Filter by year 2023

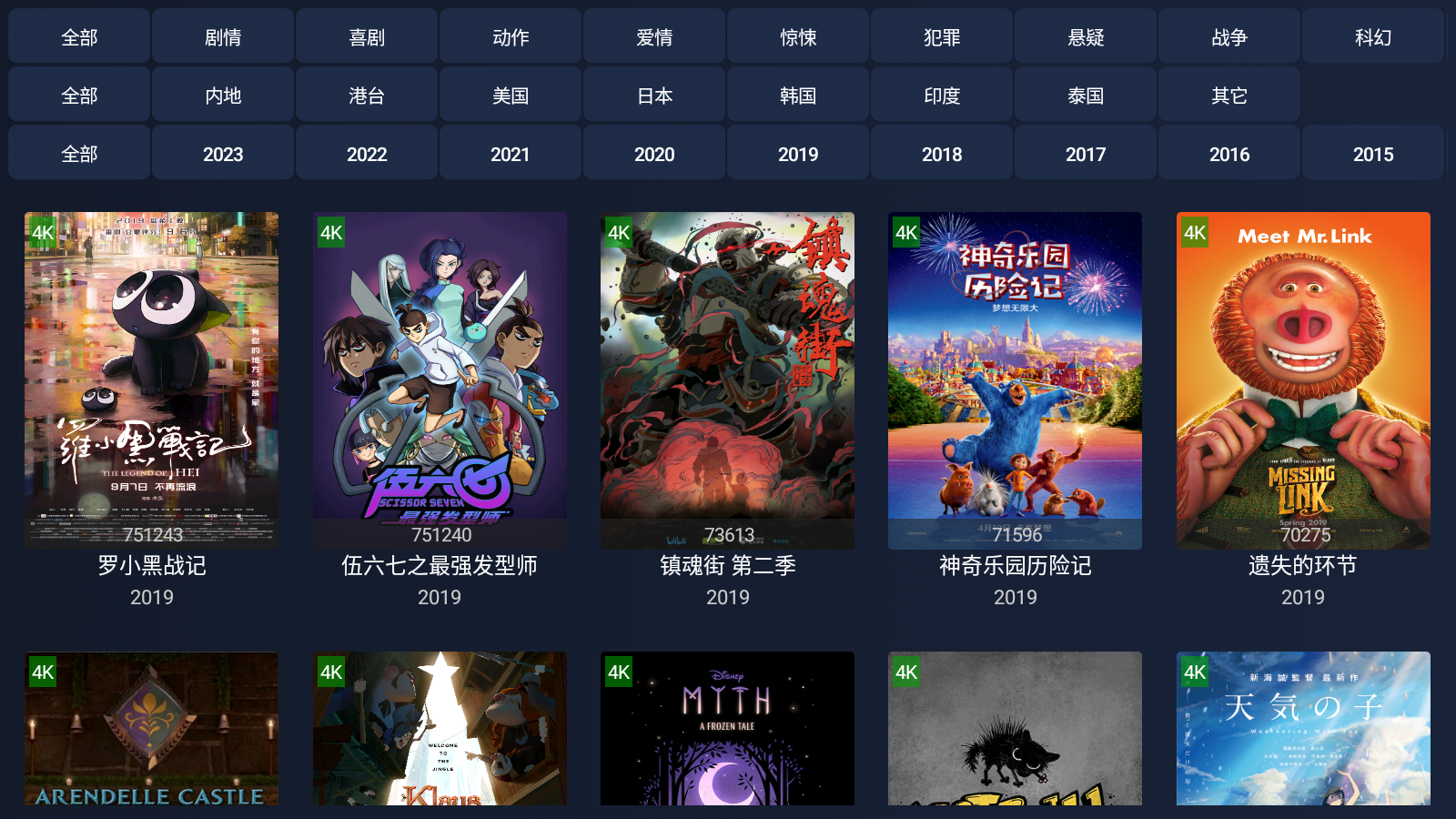[223, 154]
